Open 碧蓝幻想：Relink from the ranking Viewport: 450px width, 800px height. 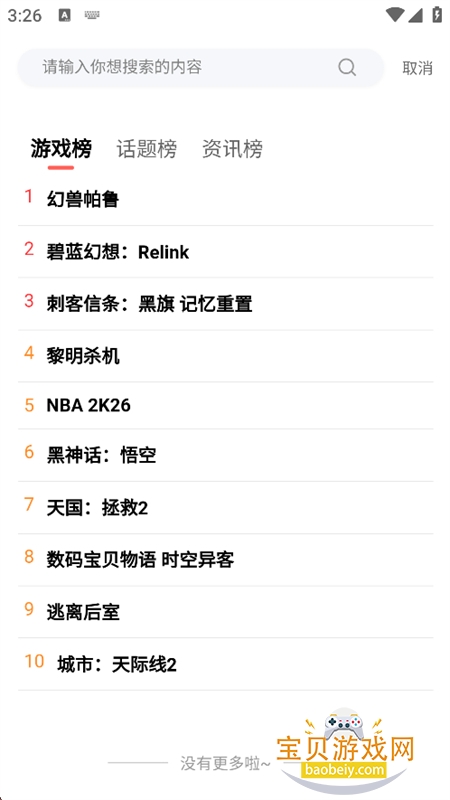[226, 252]
